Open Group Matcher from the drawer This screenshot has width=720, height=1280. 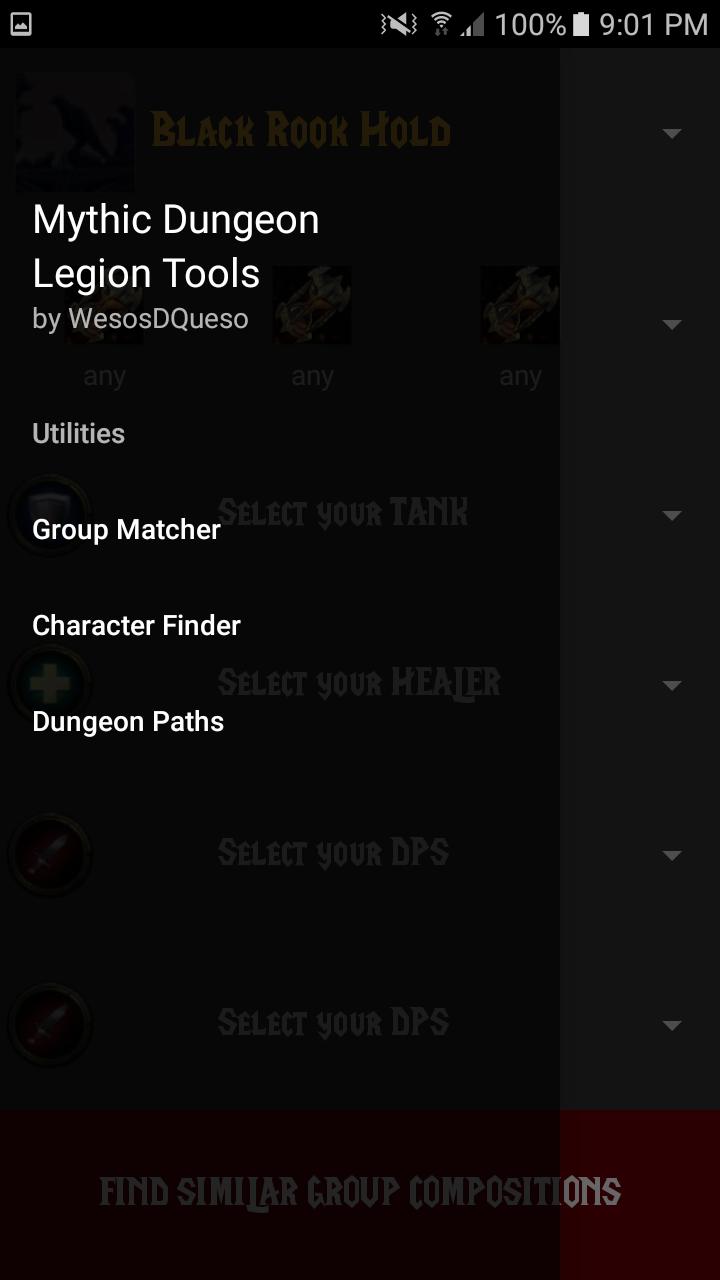click(x=126, y=529)
